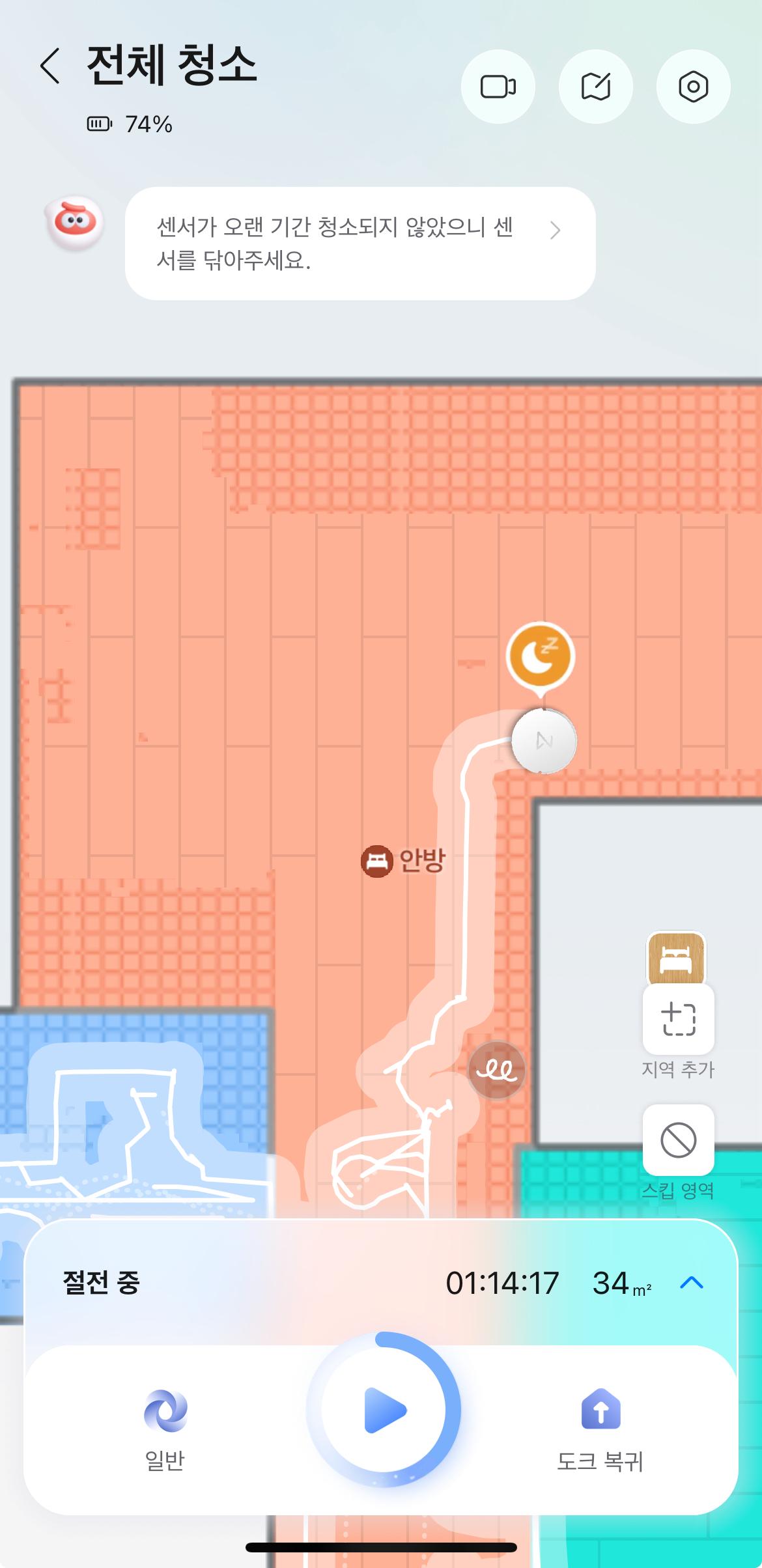Open the live video camera view
The width and height of the screenshot is (762, 1568).
tap(498, 87)
